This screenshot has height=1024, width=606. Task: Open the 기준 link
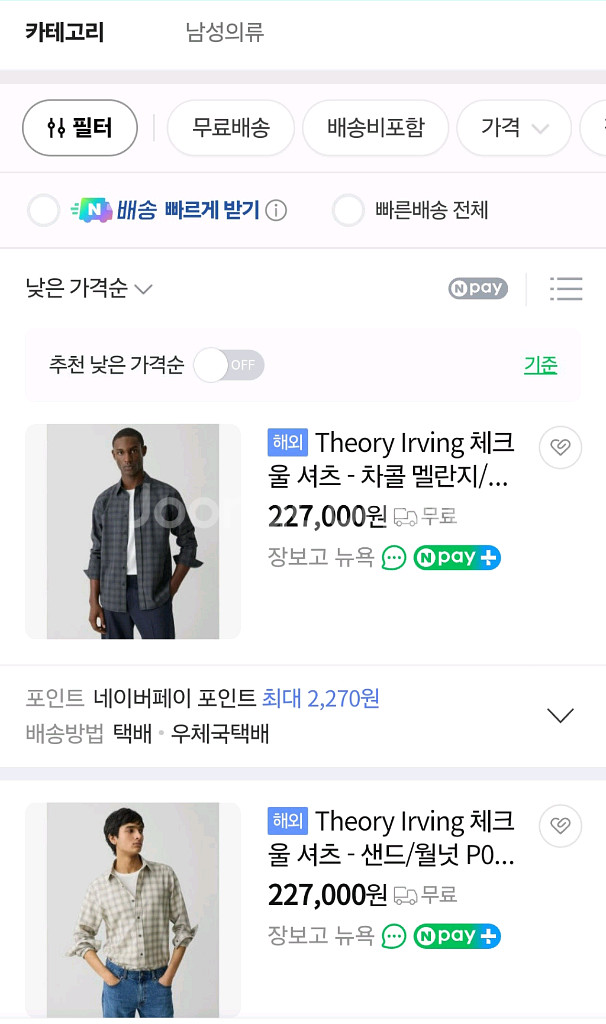(540, 365)
